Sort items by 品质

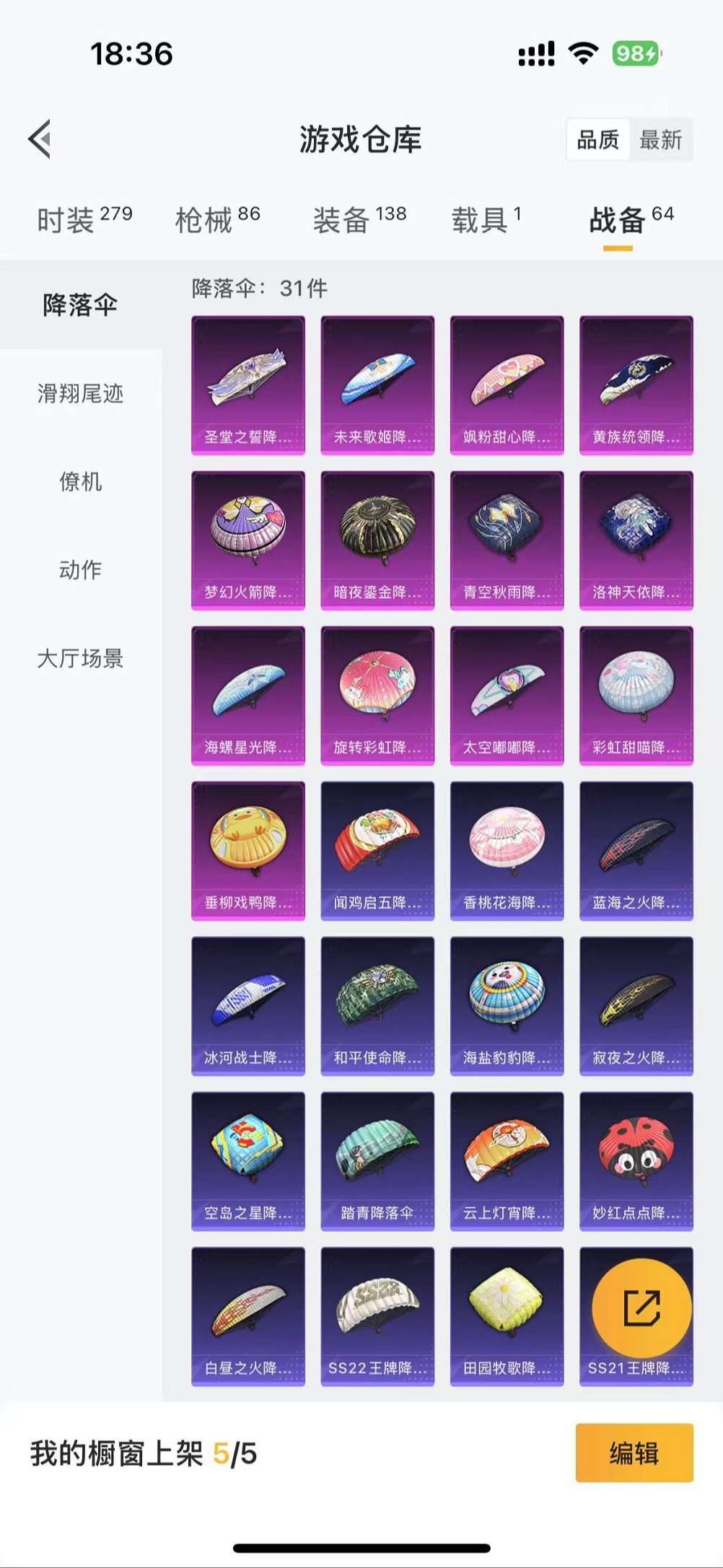click(598, 139)
